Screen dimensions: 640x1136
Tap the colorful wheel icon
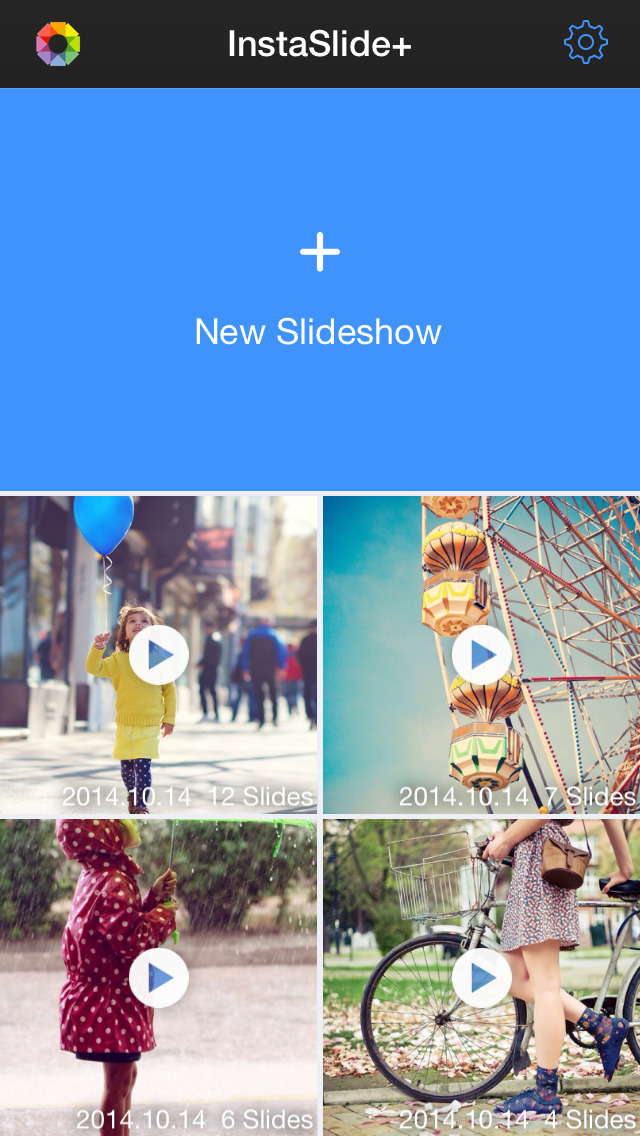coord(58,44)
